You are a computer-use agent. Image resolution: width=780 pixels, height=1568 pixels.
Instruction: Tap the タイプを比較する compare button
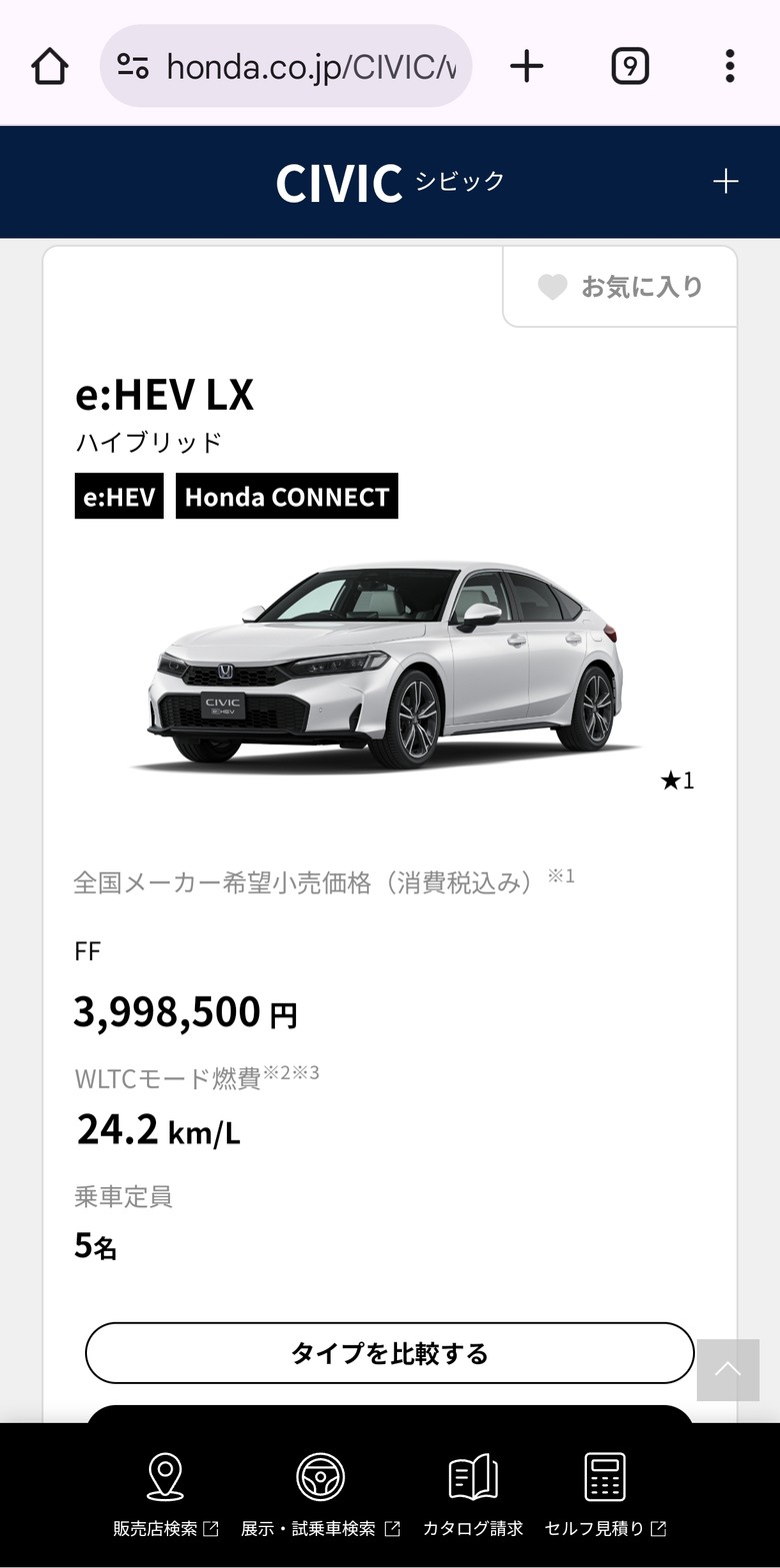(x=390, y=1353)
